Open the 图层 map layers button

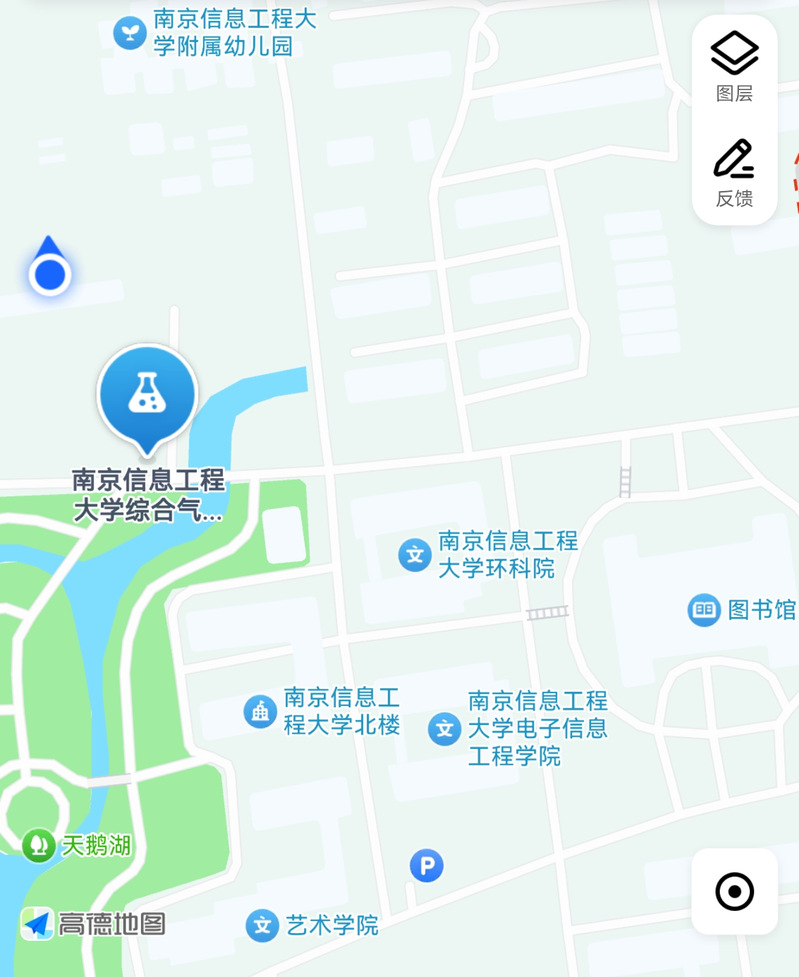(734, 65)
